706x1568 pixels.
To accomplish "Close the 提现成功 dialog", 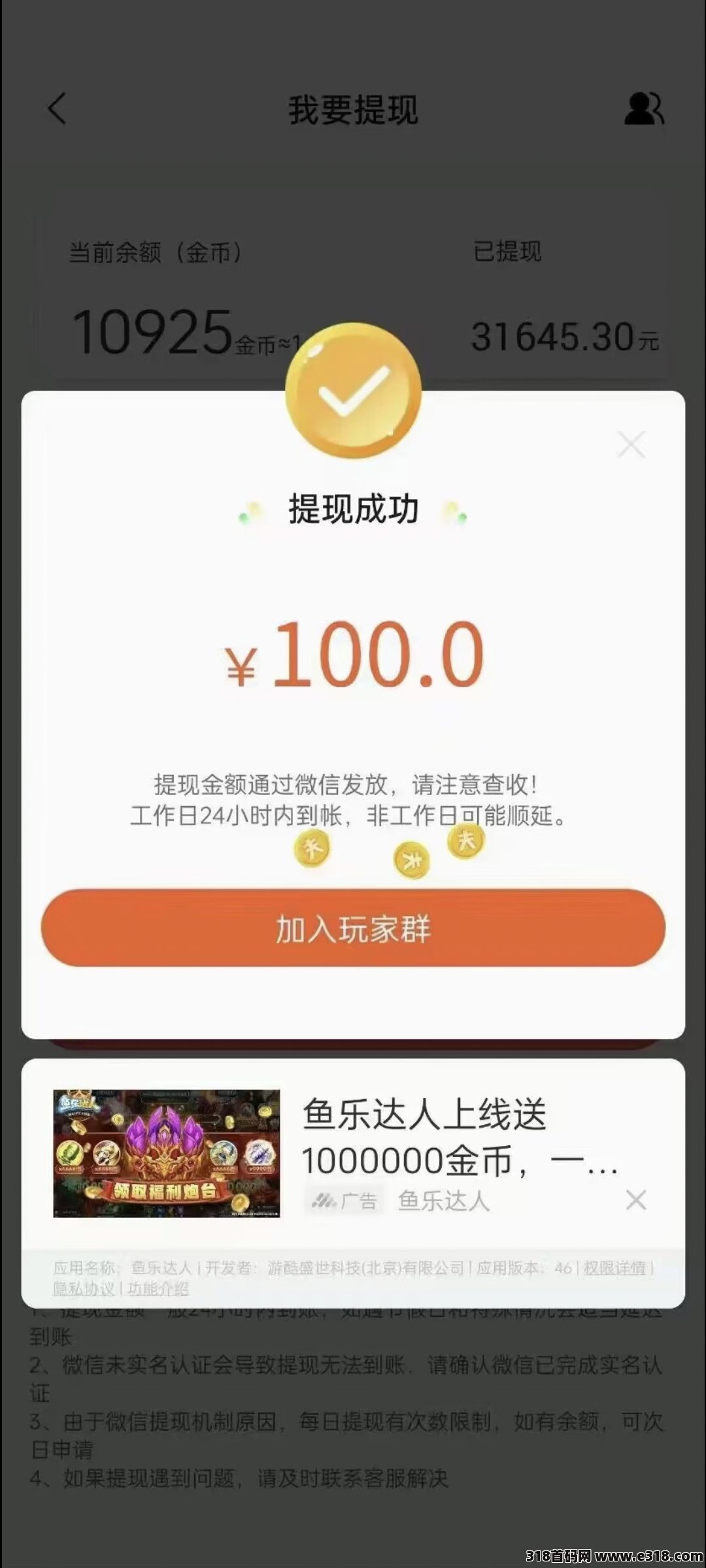I will point(631,445).
